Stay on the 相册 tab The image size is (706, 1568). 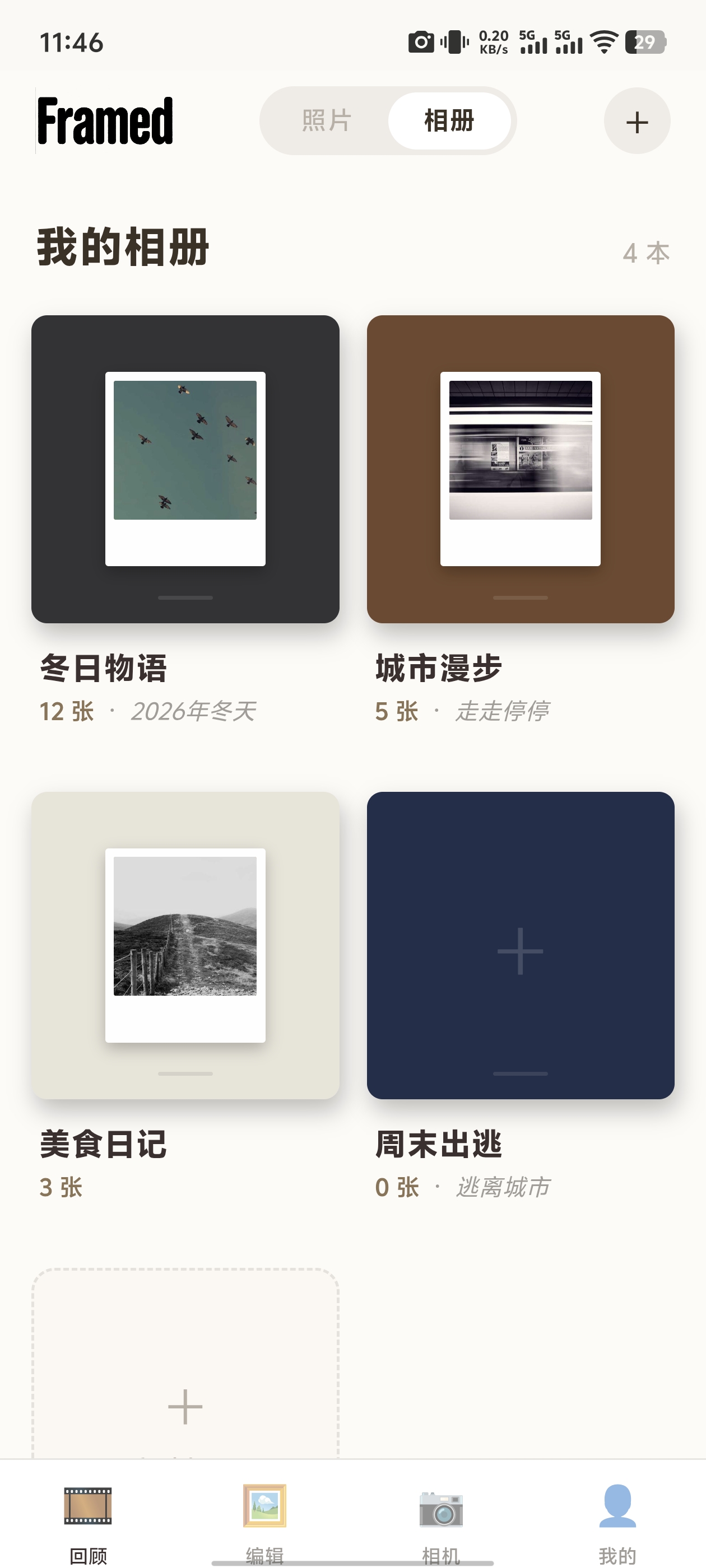tap(450, 120)
